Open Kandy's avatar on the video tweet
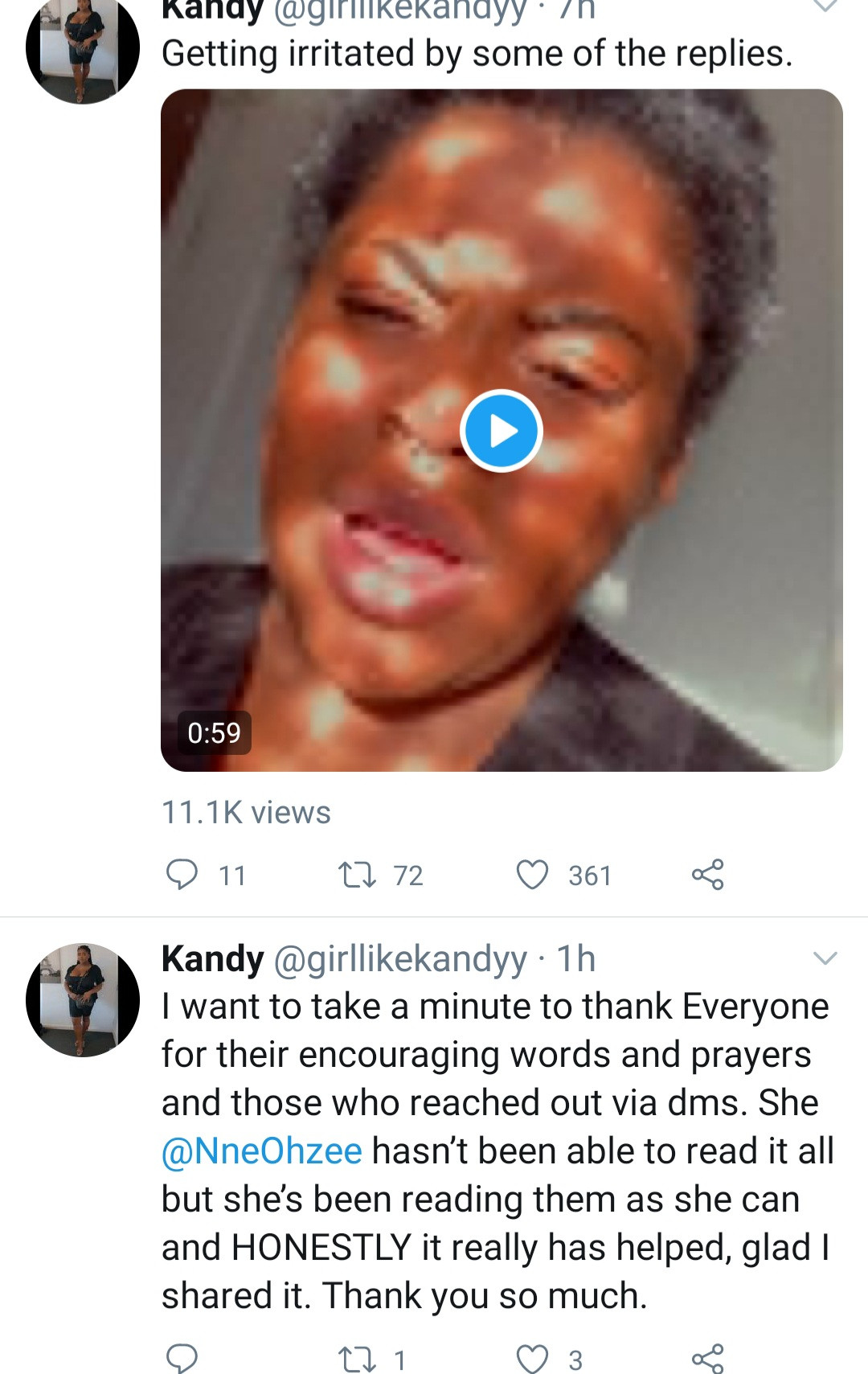Viewport: 868px width, 1374px height. (x=82, y=48)
